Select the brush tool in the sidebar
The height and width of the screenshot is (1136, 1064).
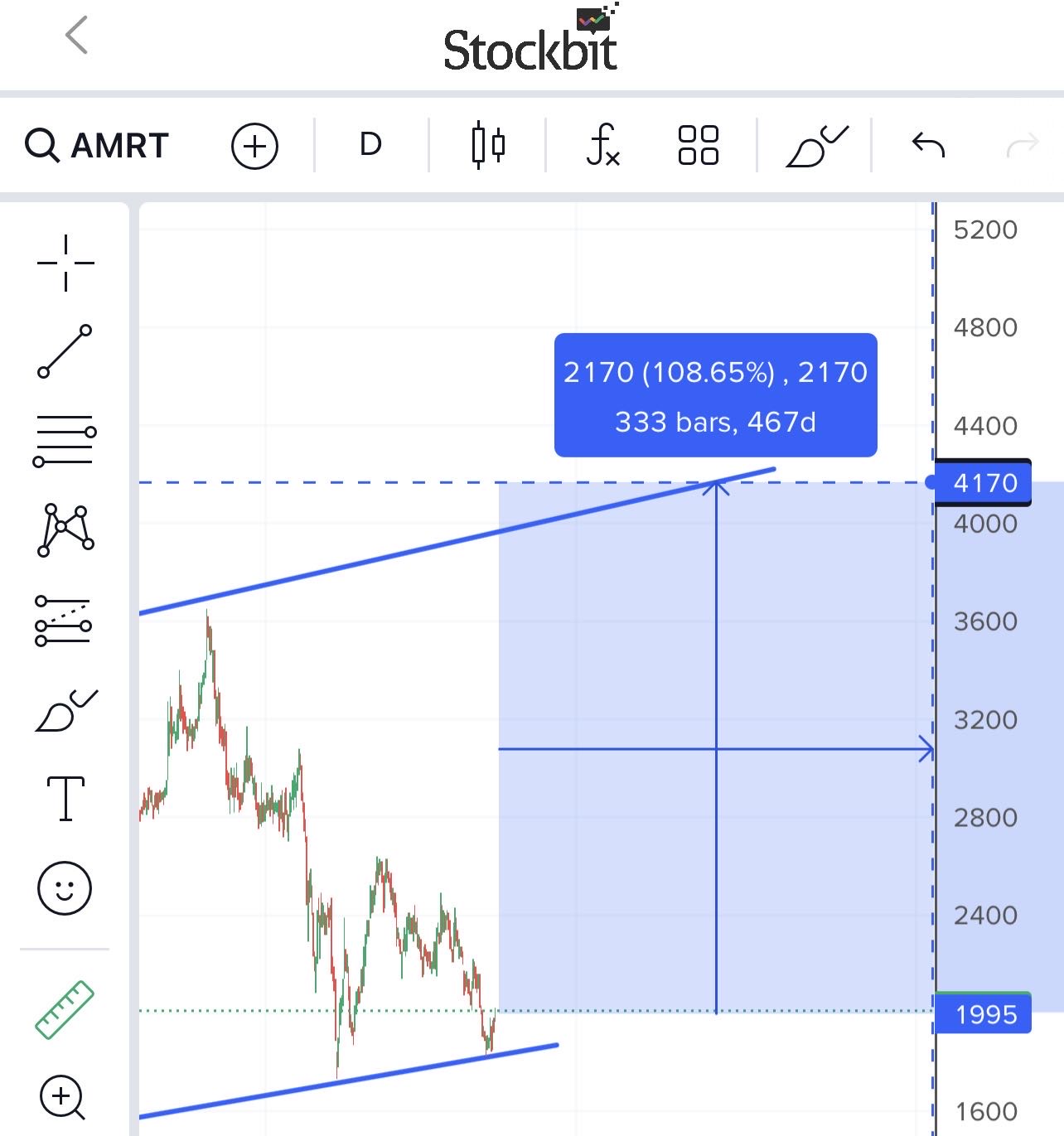pos(65,711)
